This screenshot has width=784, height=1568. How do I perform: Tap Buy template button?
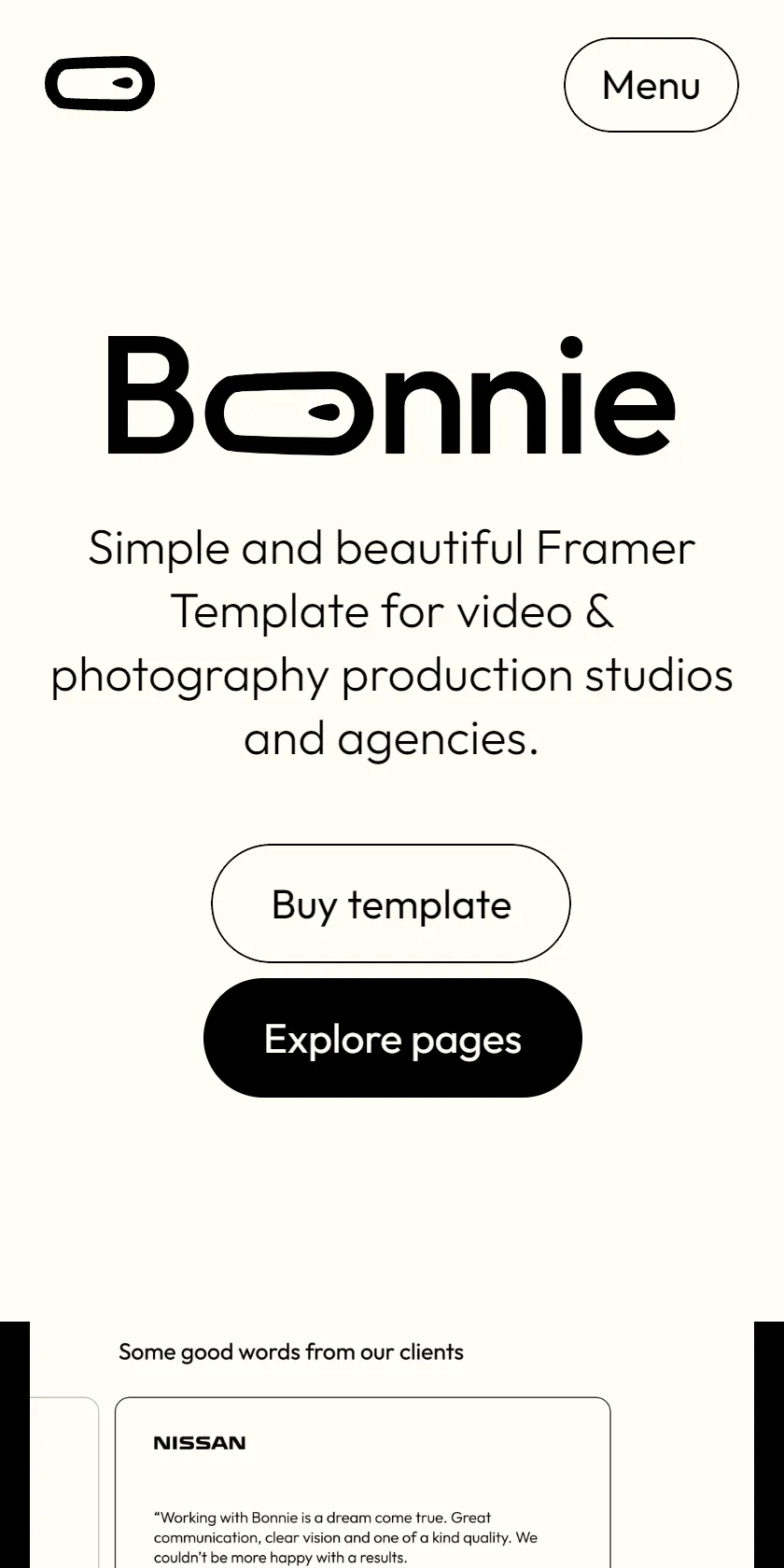pyautogui.click(x=391, y=903)
